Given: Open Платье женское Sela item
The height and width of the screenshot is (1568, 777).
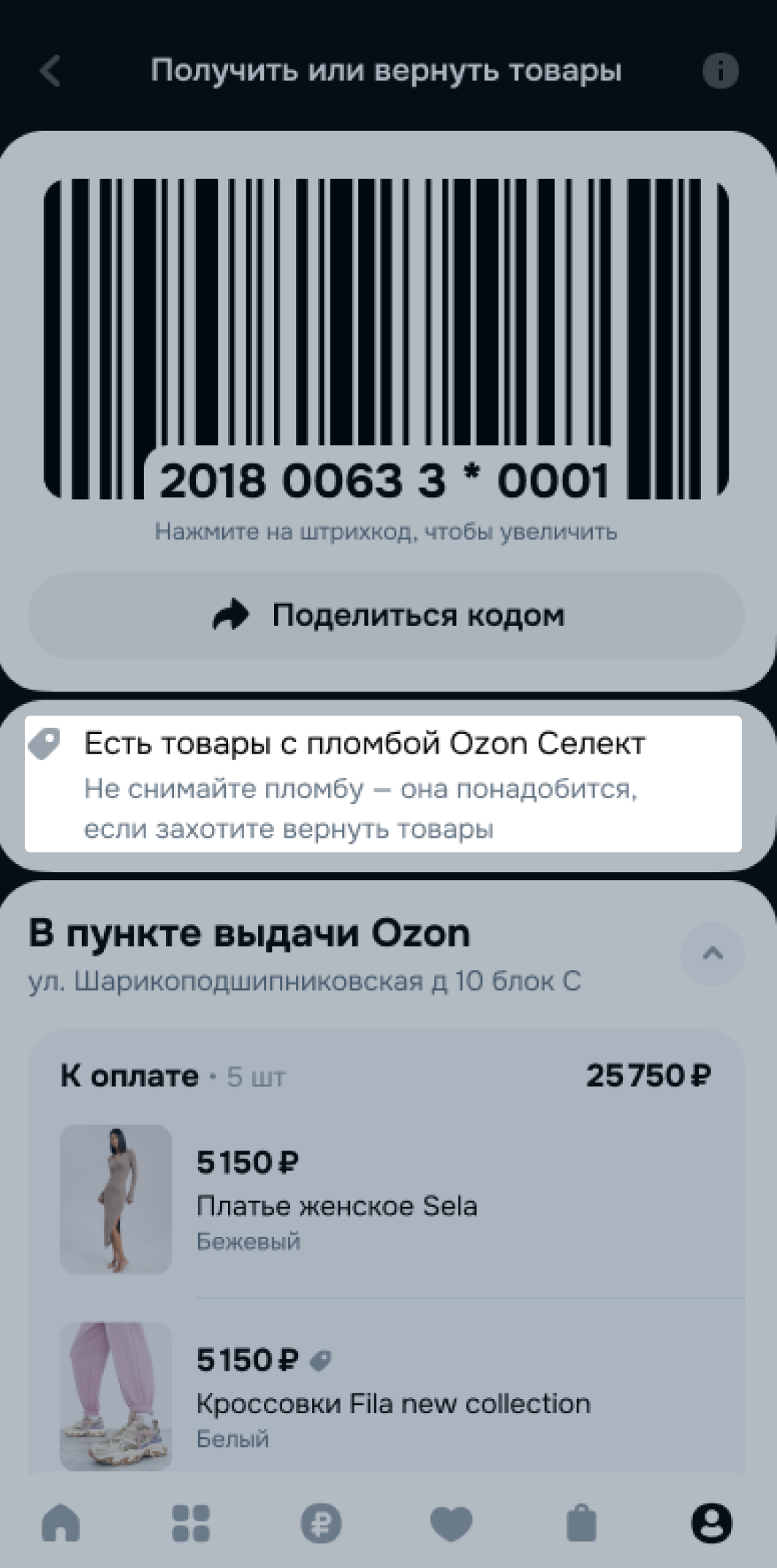Looking at the screenshot, I should [336, 1206].
